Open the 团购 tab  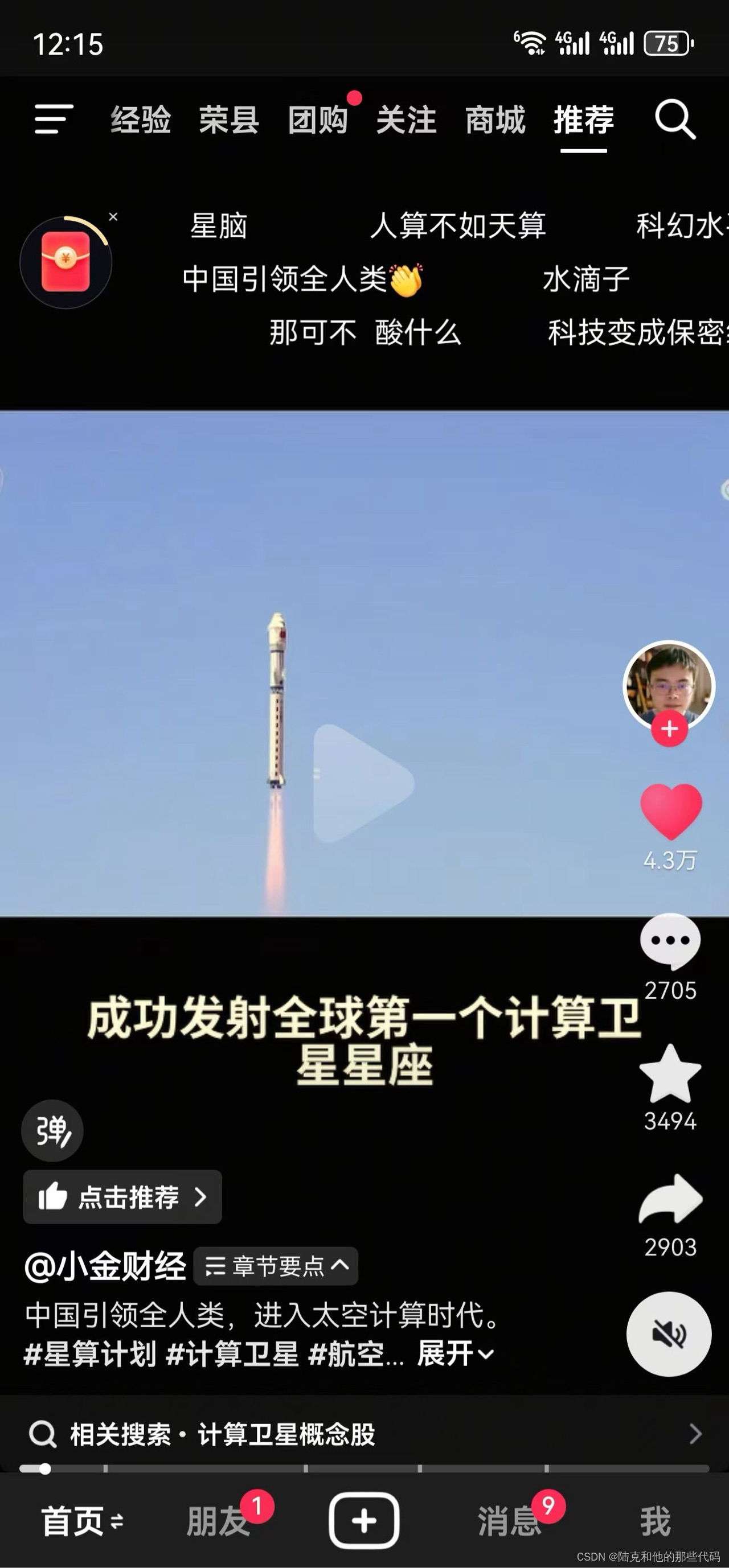(318, 120)
